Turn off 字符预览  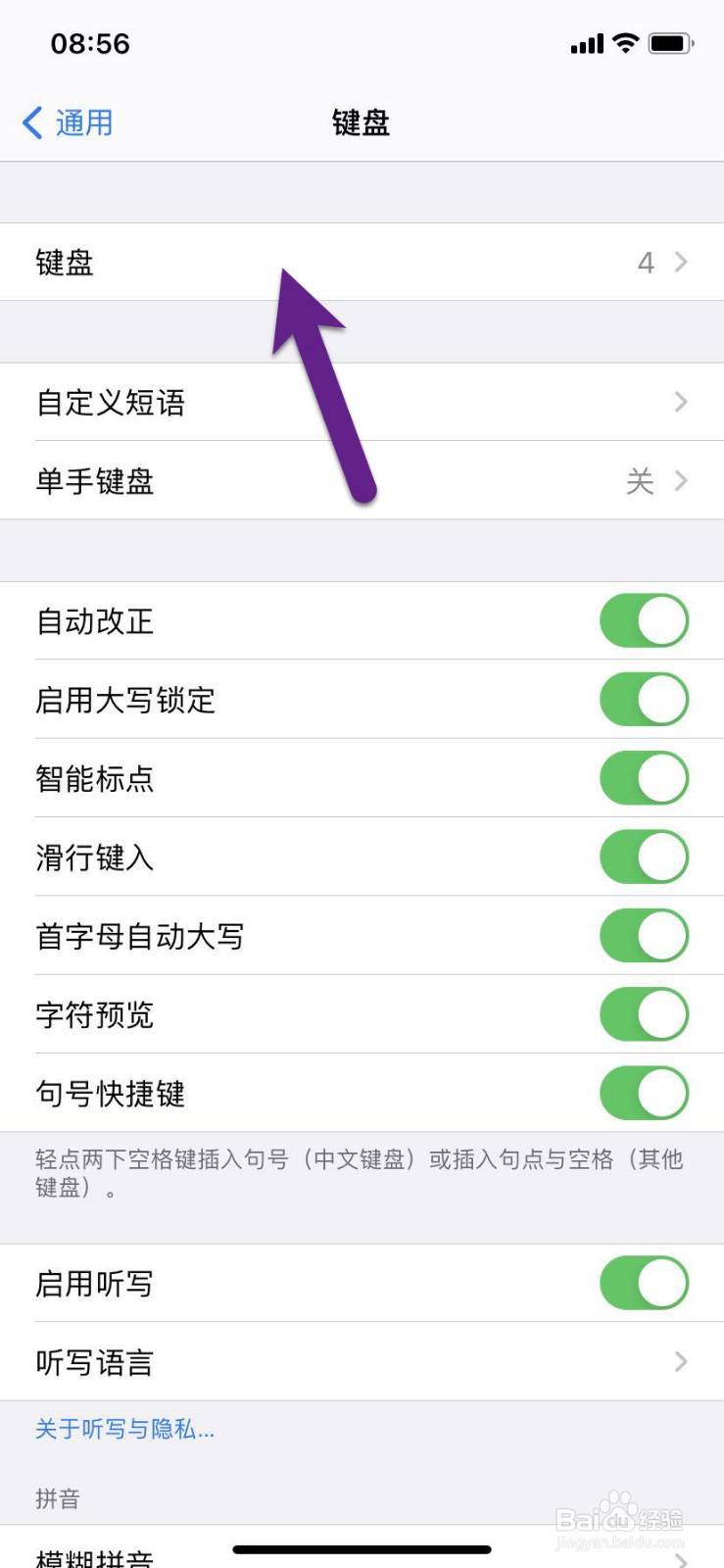pyautogui.click(x=642, y=1014)
